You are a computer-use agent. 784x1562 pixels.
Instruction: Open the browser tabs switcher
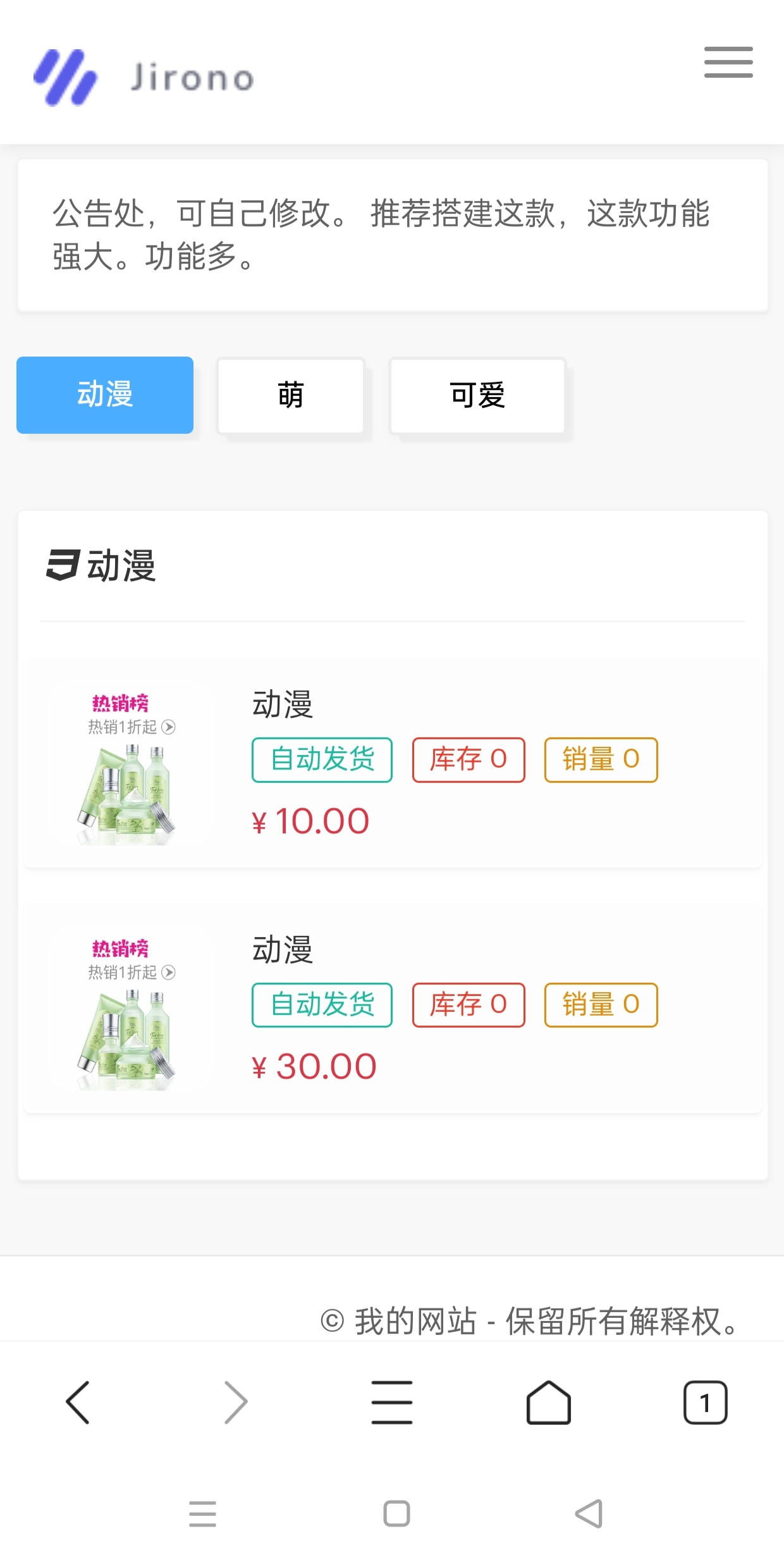705,1402
